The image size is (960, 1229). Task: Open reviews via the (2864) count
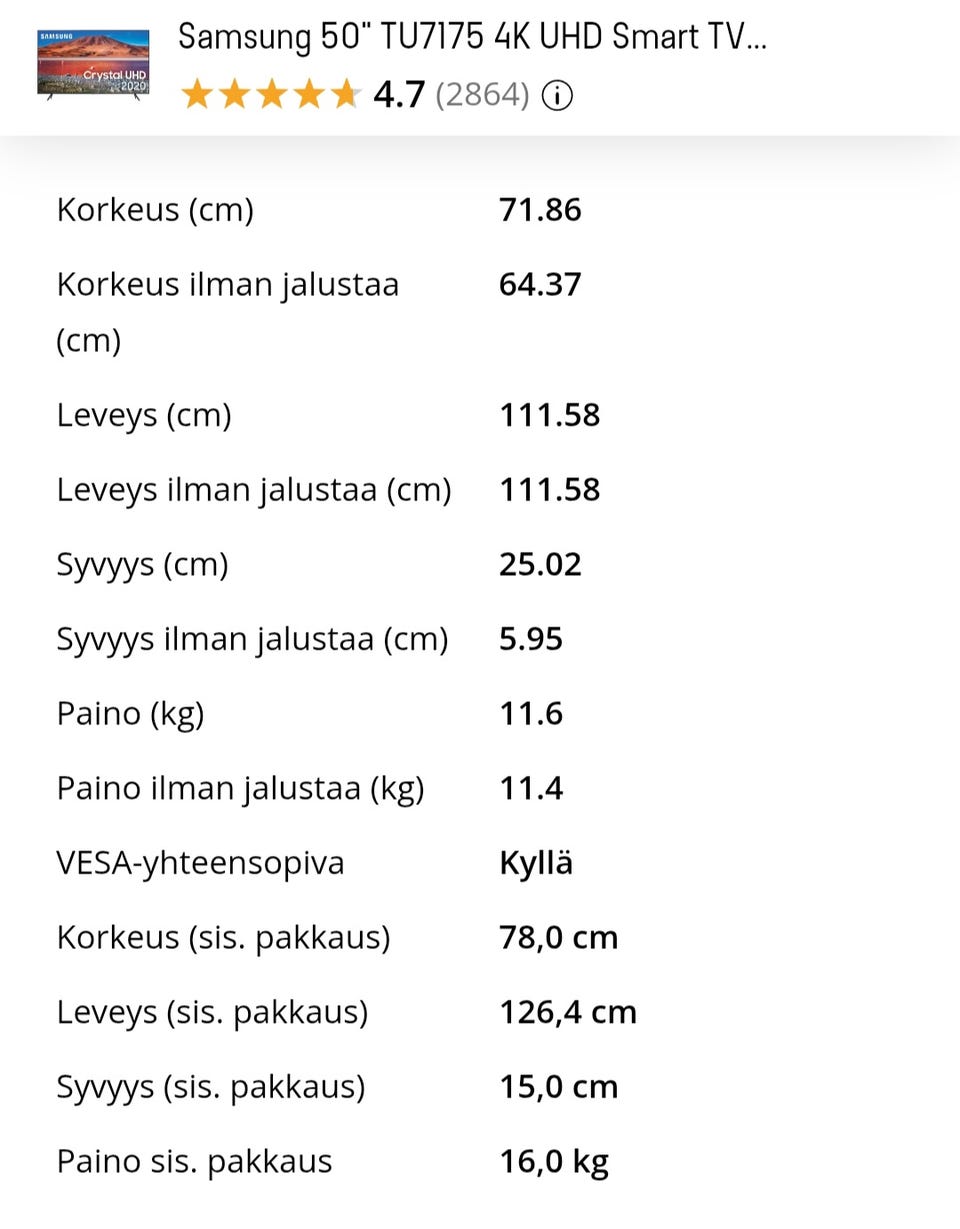[483, 93]
